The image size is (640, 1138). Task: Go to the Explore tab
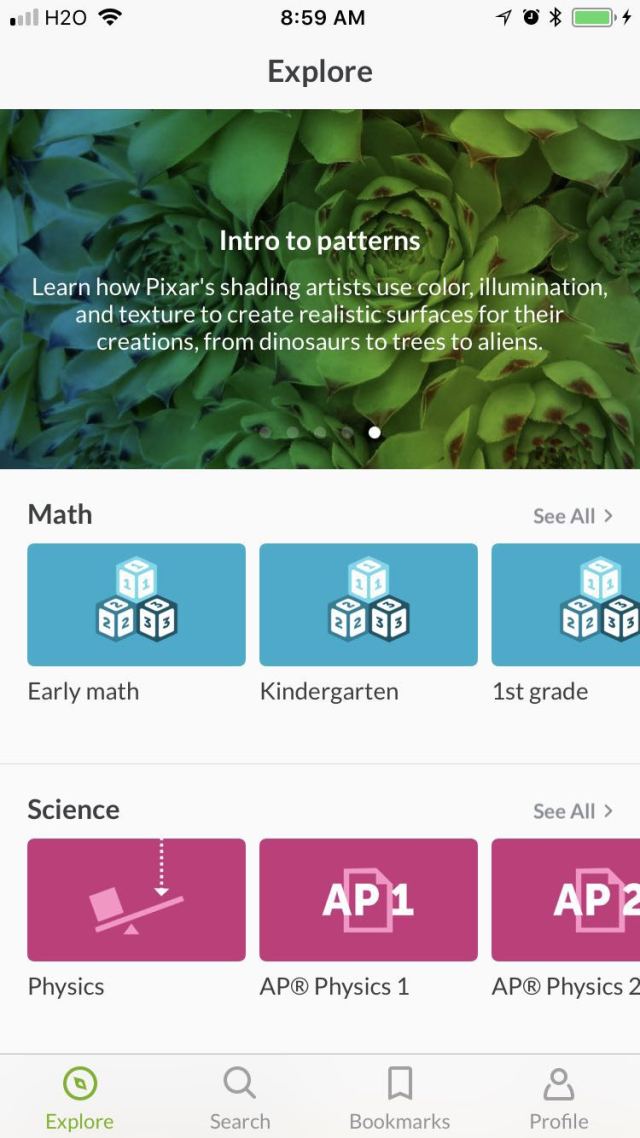click(x=80, y=1097)
